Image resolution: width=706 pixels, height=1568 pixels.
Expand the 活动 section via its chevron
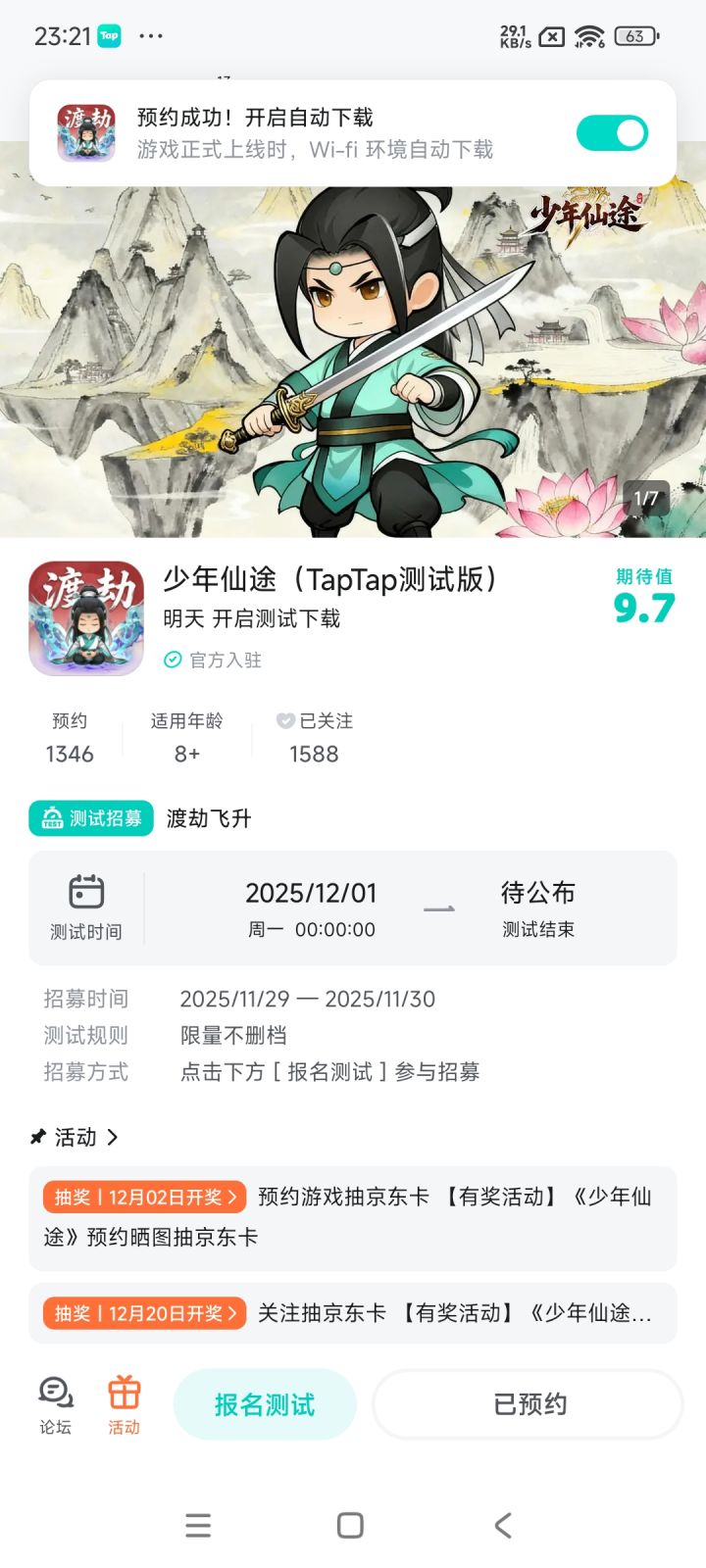[113, 1137]
